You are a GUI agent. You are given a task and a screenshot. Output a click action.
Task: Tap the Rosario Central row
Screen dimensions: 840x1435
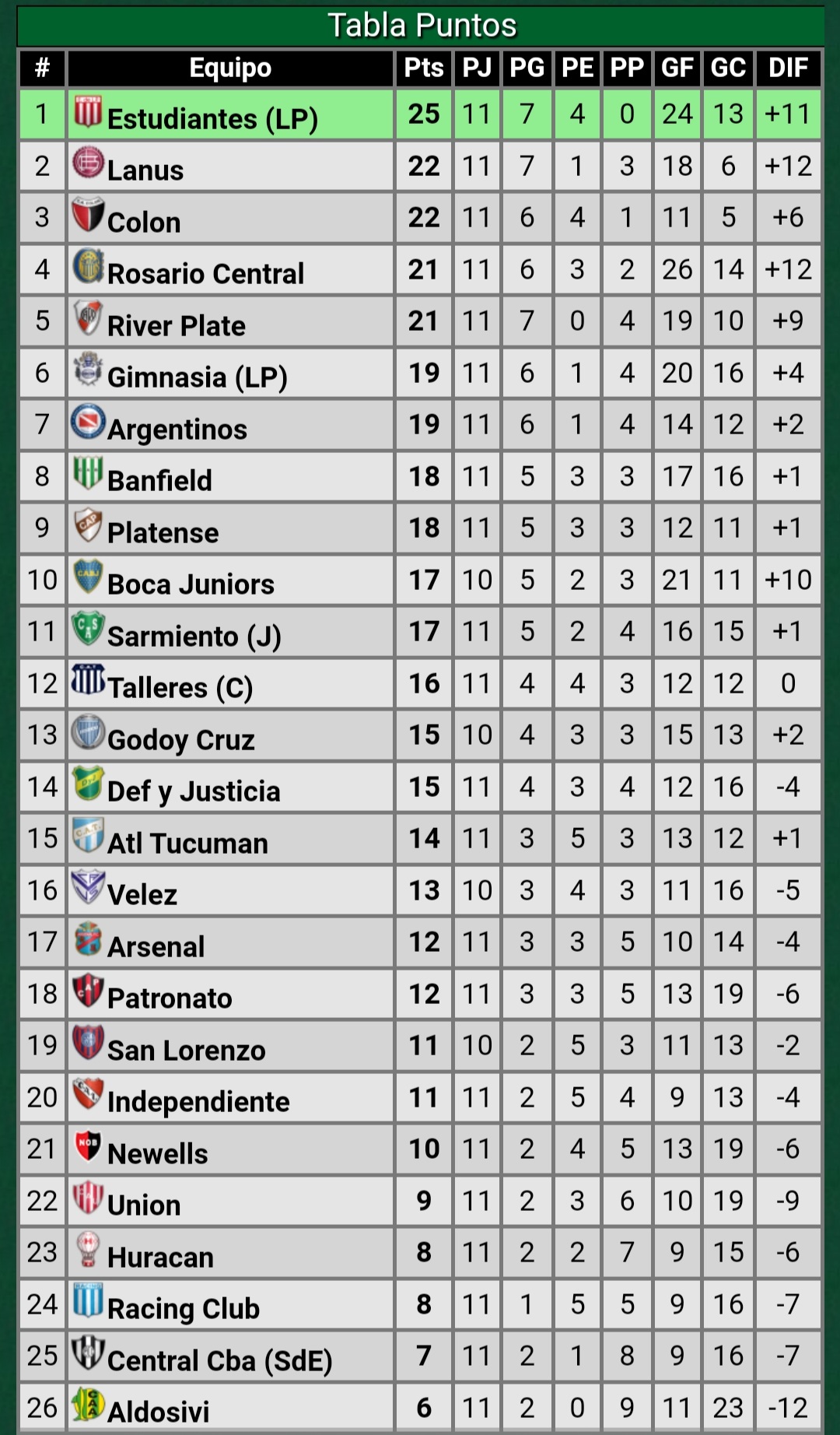(205, 272)
